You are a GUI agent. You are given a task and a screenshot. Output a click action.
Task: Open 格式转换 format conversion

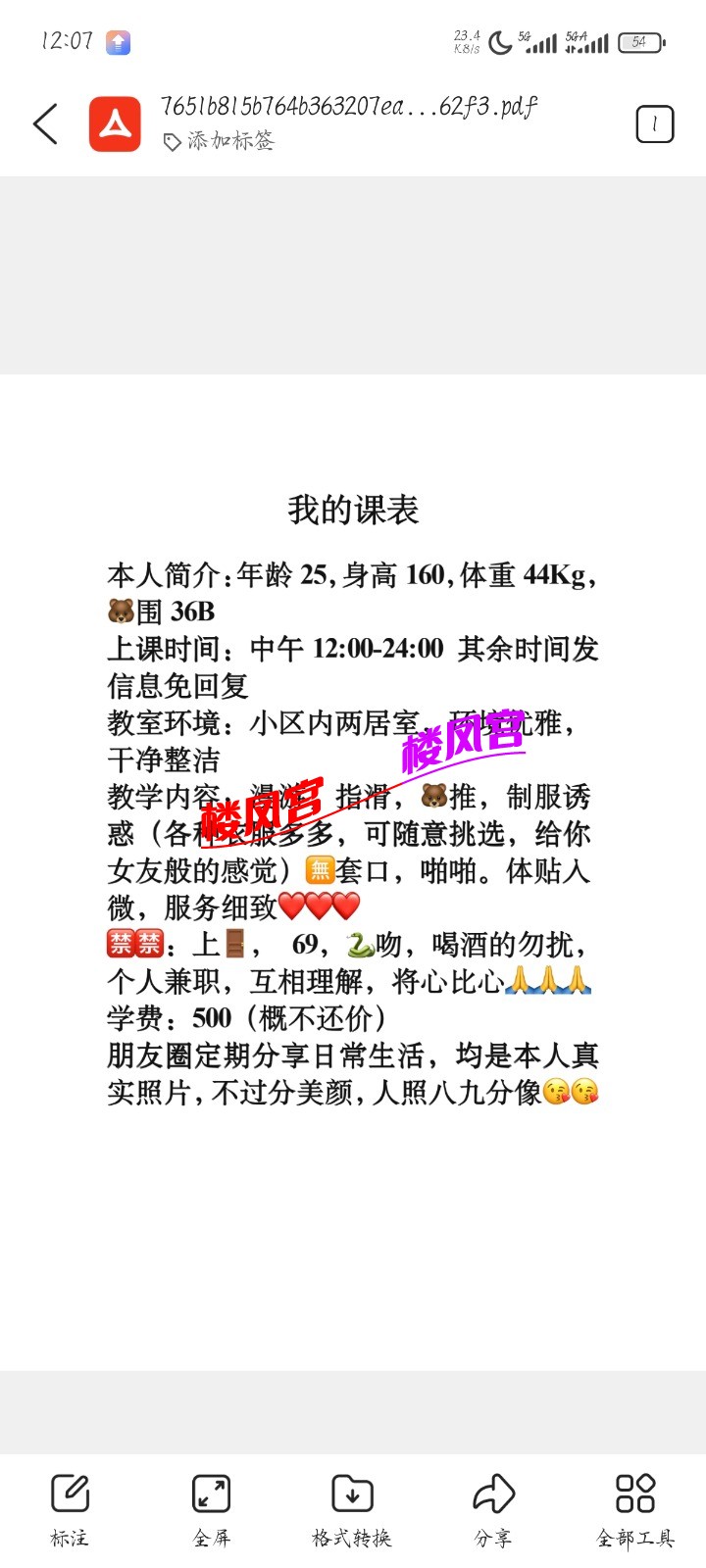(352, 1509)
